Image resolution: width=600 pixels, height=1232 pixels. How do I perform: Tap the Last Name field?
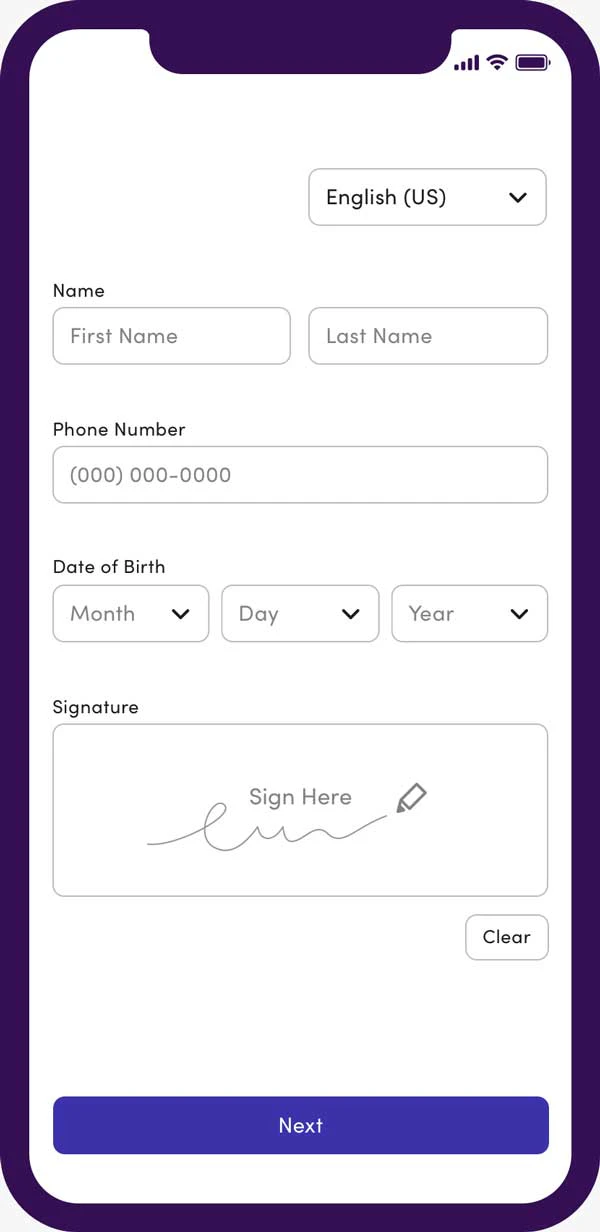pos(428,336)
